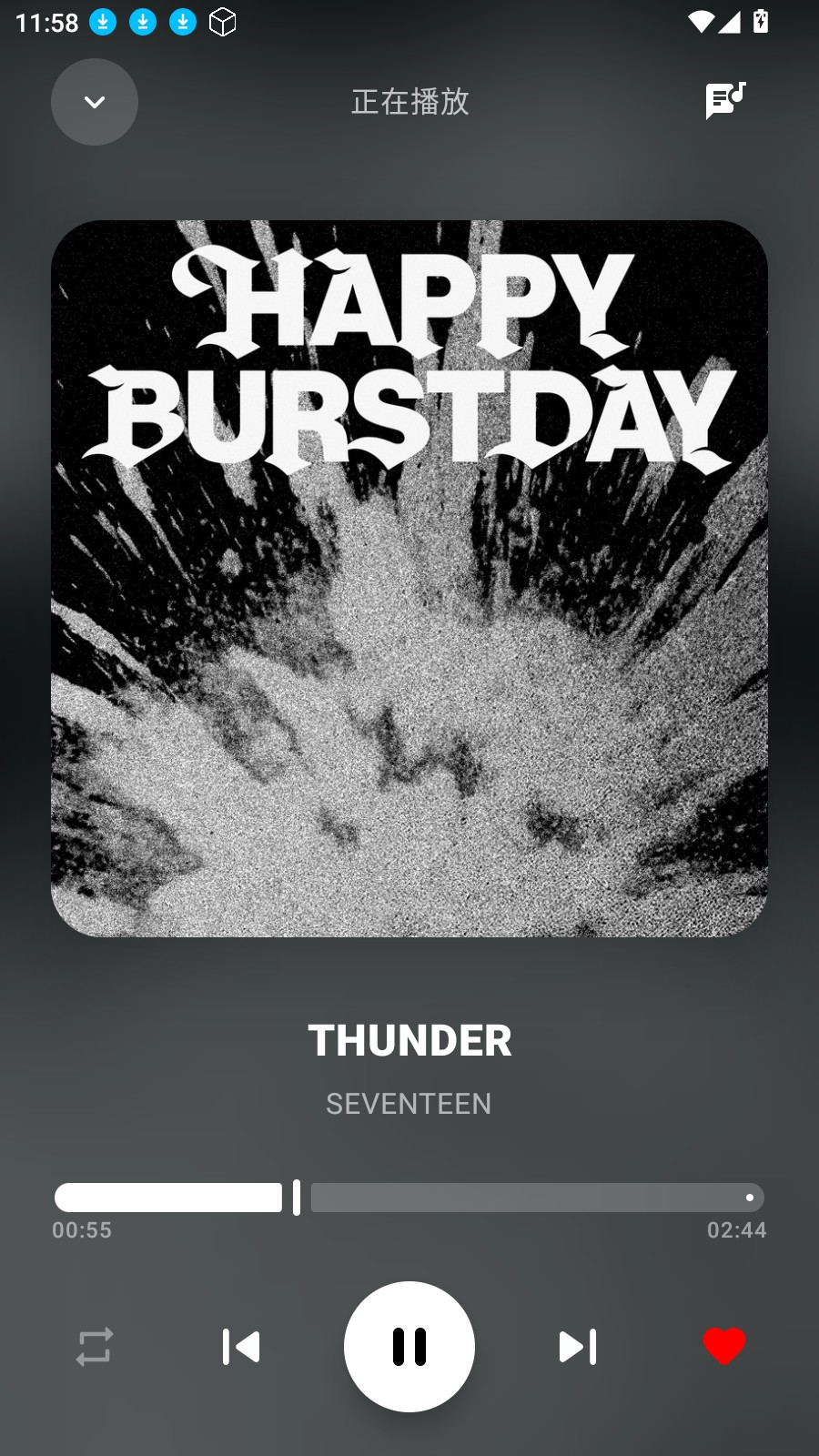
Task: Open the lyrics view
Action: click(x=725, y=100)
